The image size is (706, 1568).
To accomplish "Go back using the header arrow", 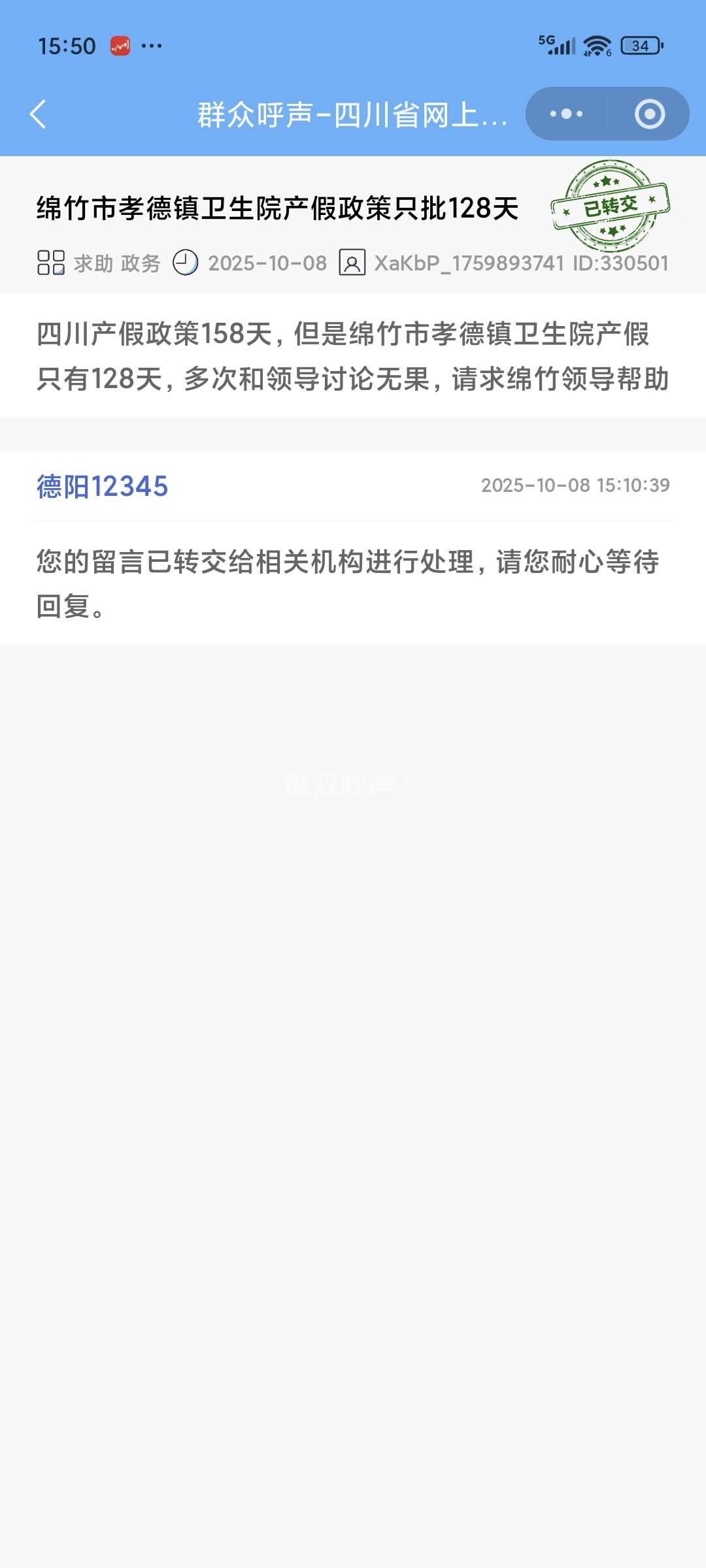I will pos(39,114).
